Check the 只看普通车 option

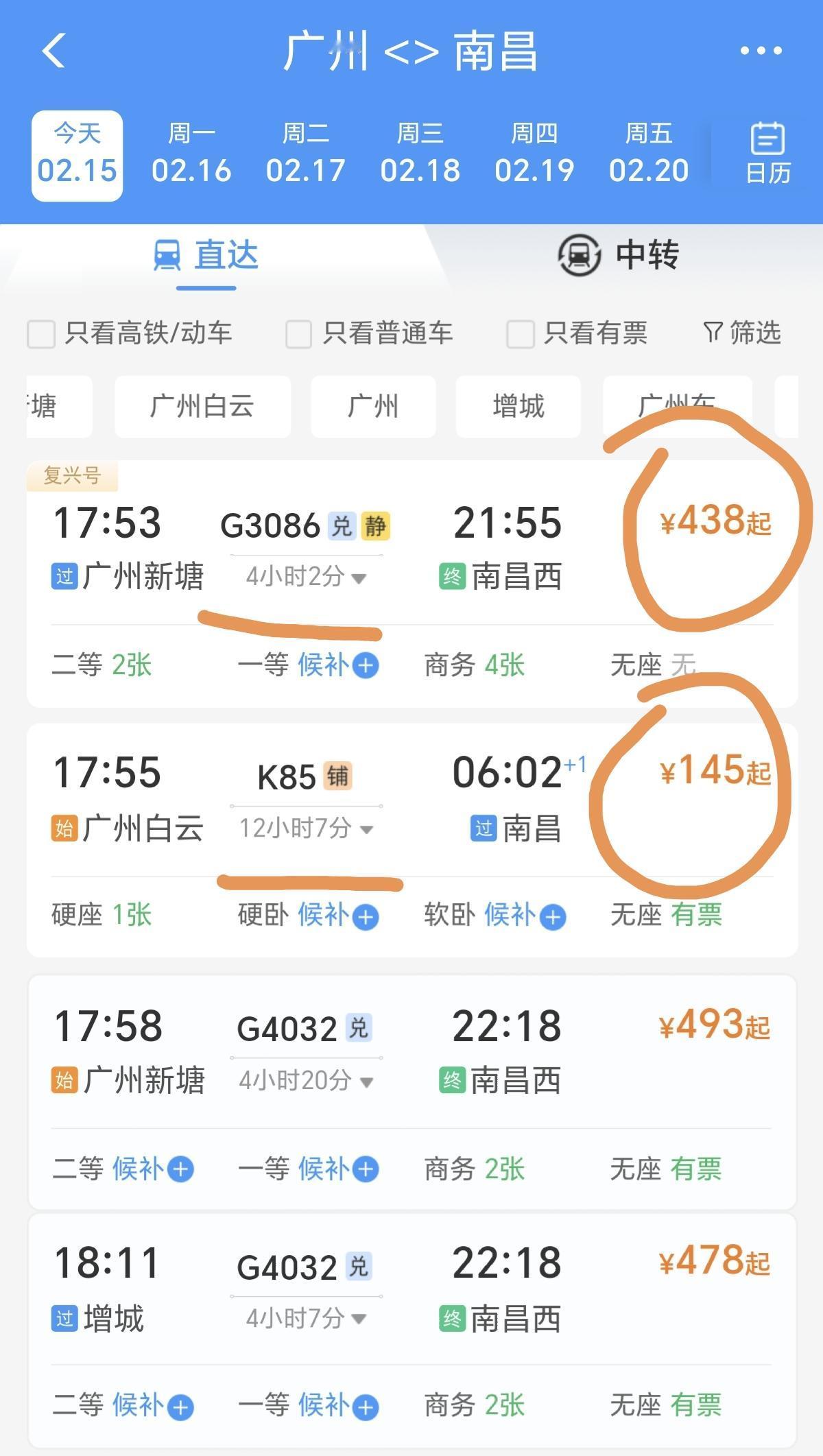click(x=296, y=334)
